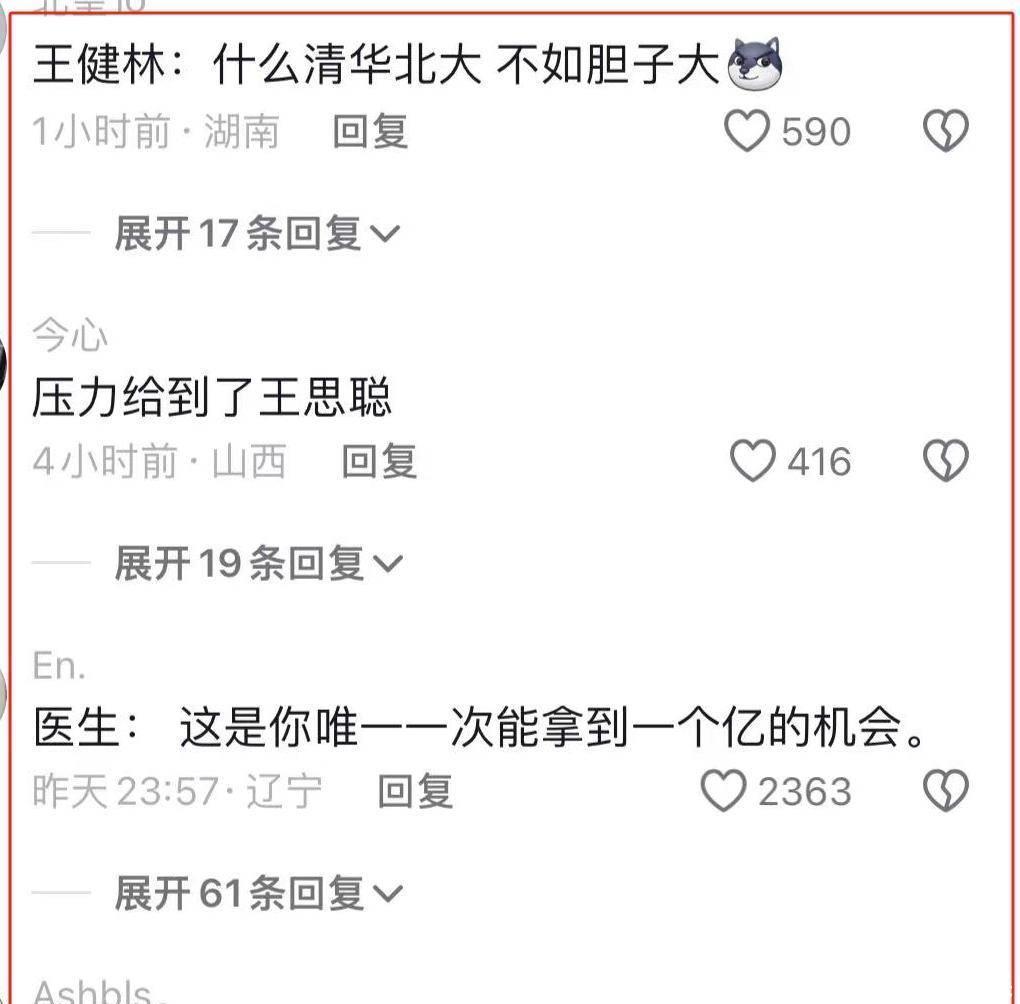Dislike En.'s comment from 辽宁
The width and height of the screenshot is (1020, 1004).
(x=945, y=792)
